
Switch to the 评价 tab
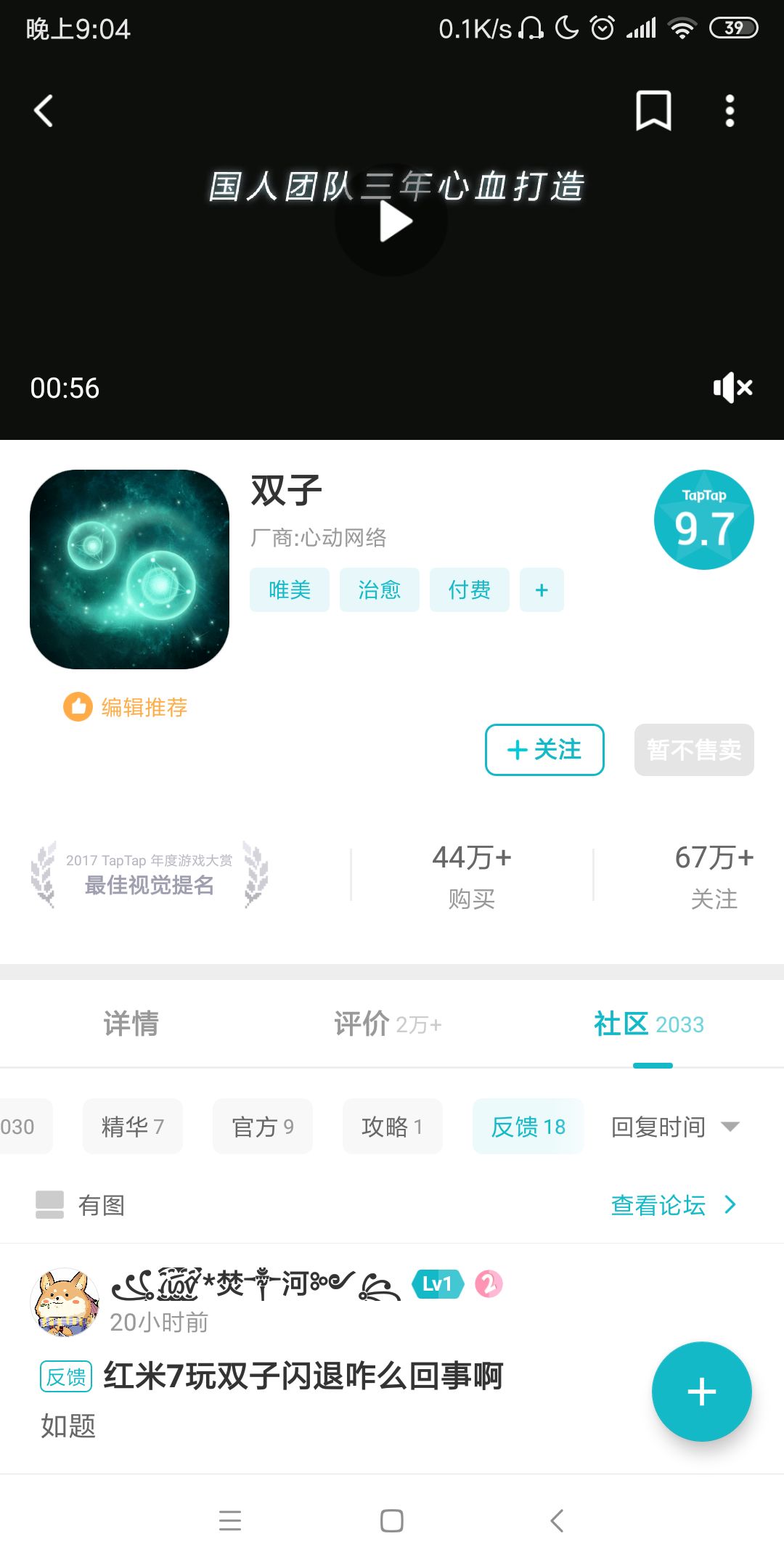coord(388,1024)
